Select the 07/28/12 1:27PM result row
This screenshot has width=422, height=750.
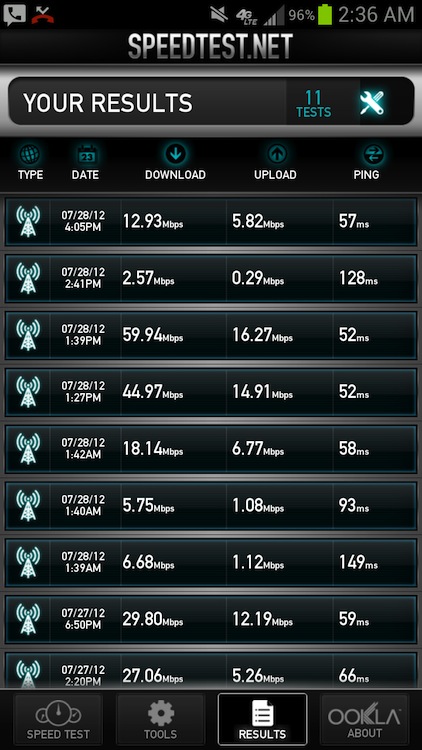pos(211,392)
